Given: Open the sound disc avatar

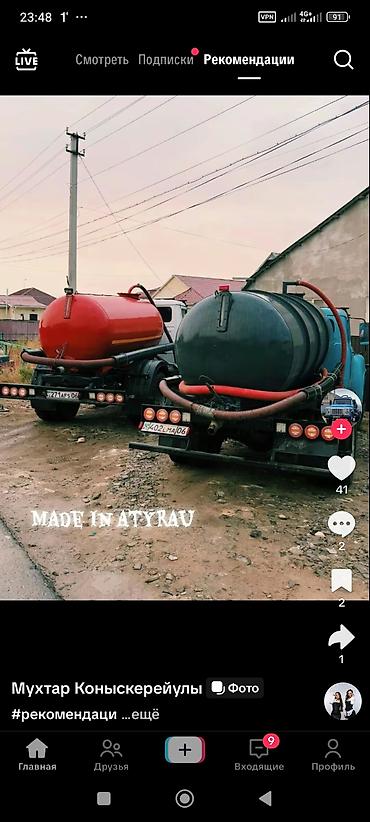Looking at the screenshot, I should click(343, 701).
